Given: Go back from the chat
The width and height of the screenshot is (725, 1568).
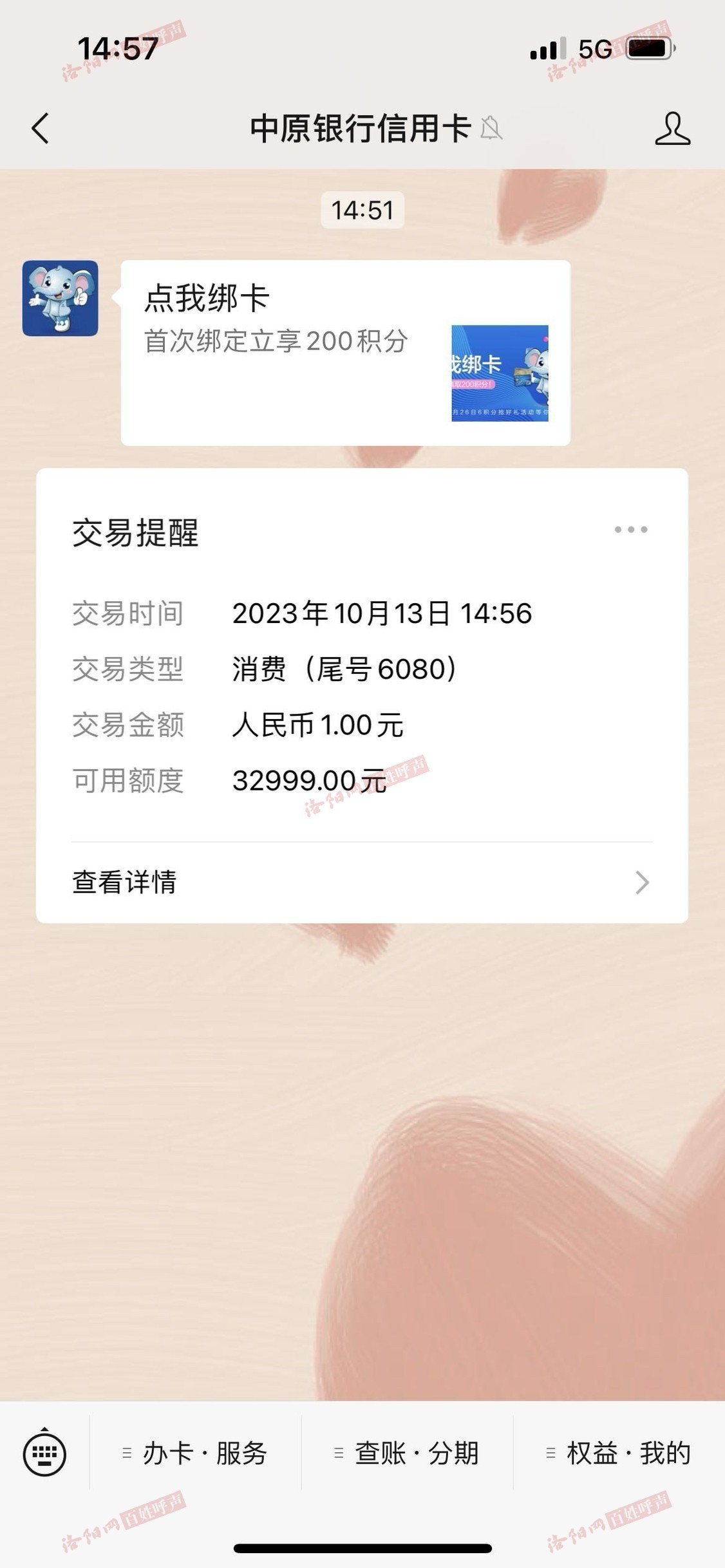Looking at the screenshot, I should coord(41,128).
